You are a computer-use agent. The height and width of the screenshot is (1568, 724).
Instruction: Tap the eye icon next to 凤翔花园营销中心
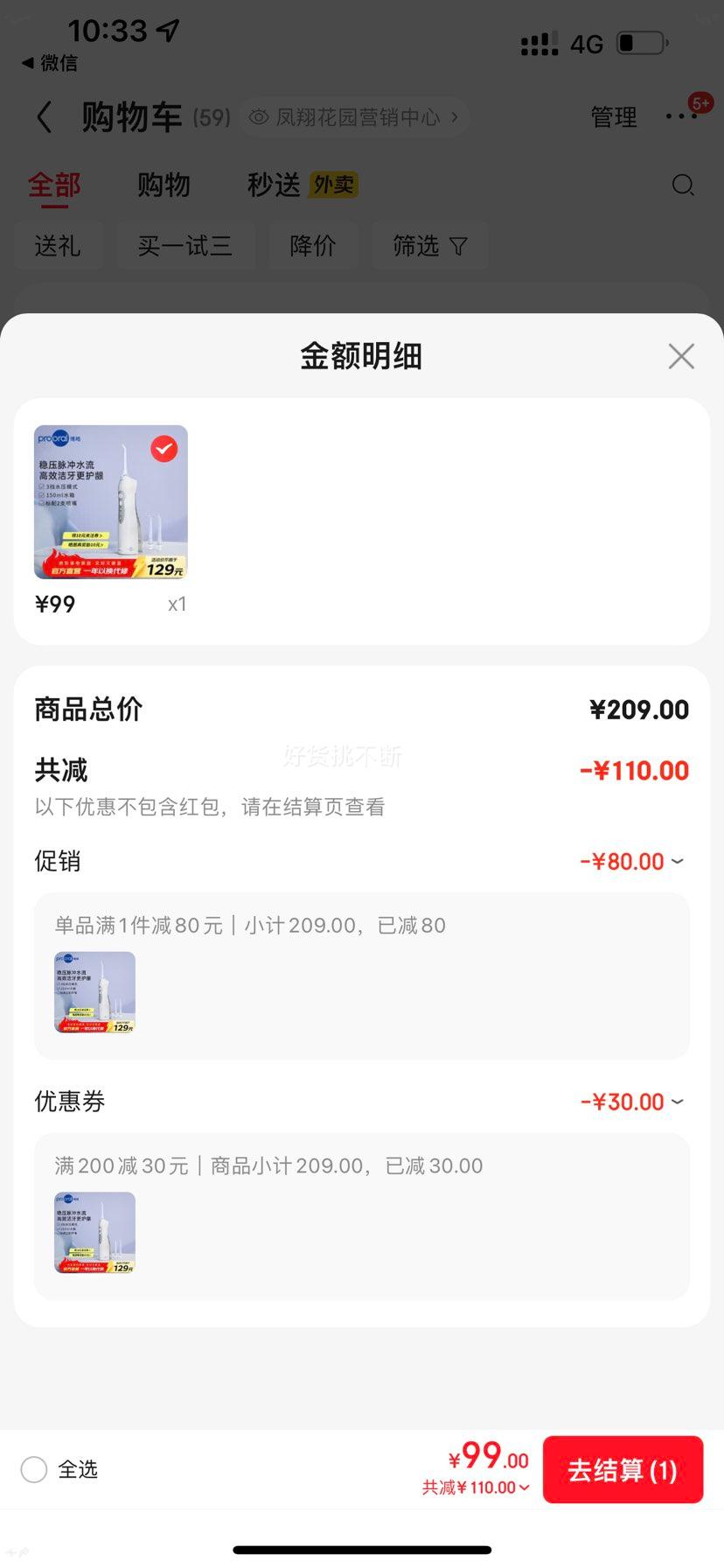point(258,117)
